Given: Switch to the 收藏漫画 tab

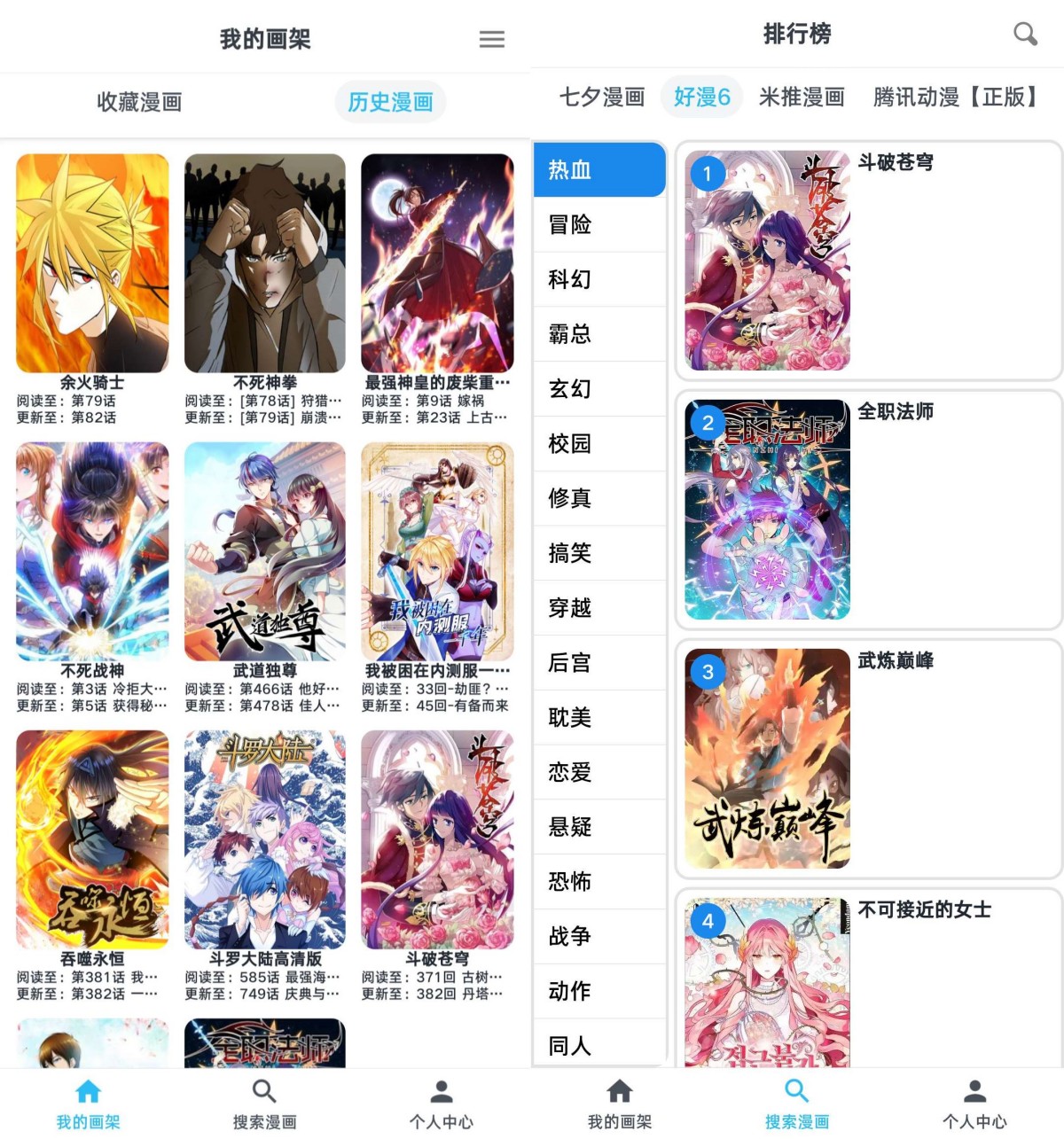Looking at the screenshot, I should coord(139,102).
